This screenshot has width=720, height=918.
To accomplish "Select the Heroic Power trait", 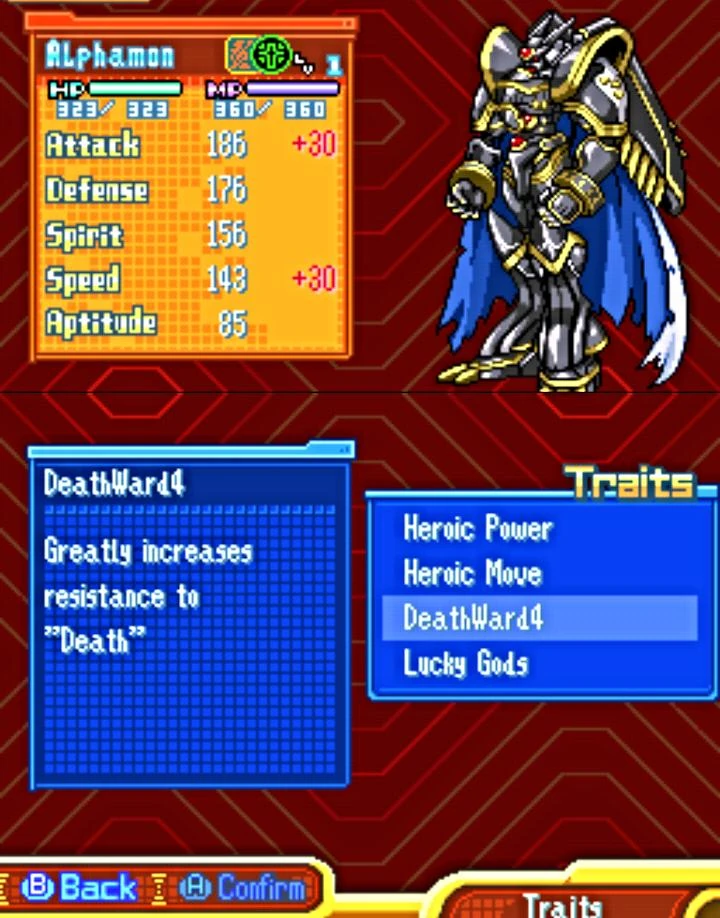I will click(x=477, y=528).
